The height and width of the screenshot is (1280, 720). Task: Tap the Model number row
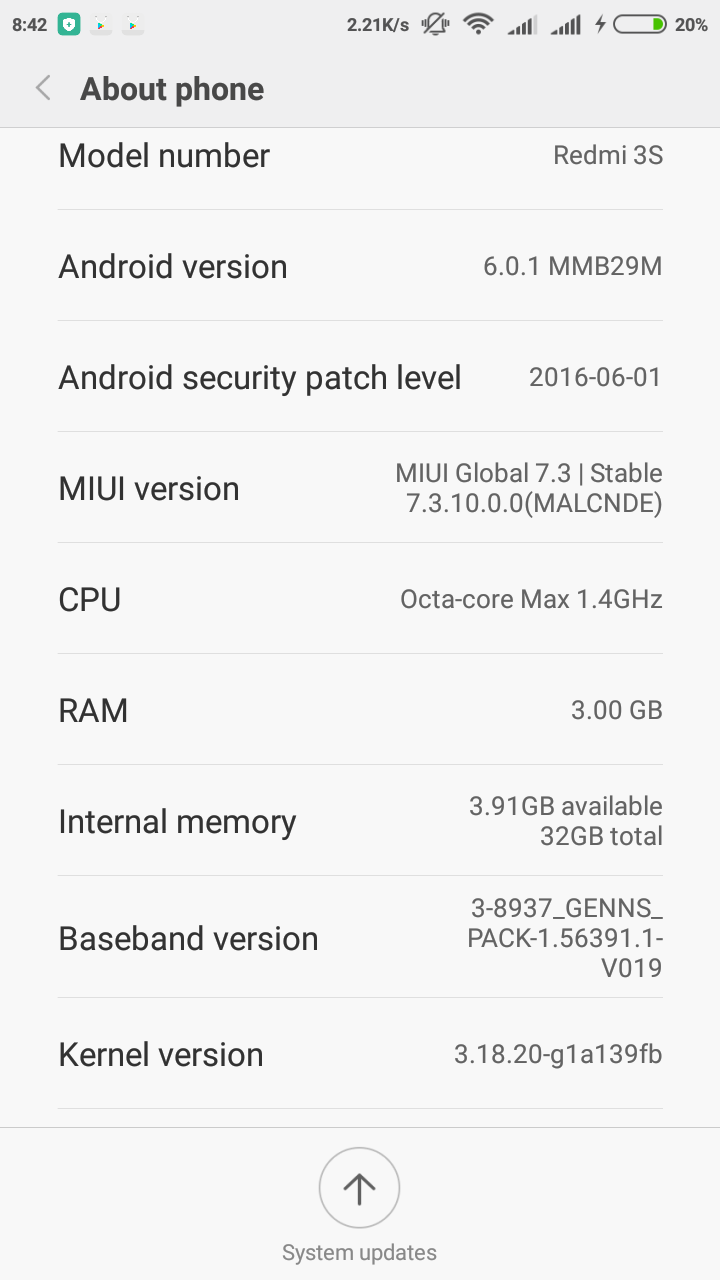pos(360,157)
